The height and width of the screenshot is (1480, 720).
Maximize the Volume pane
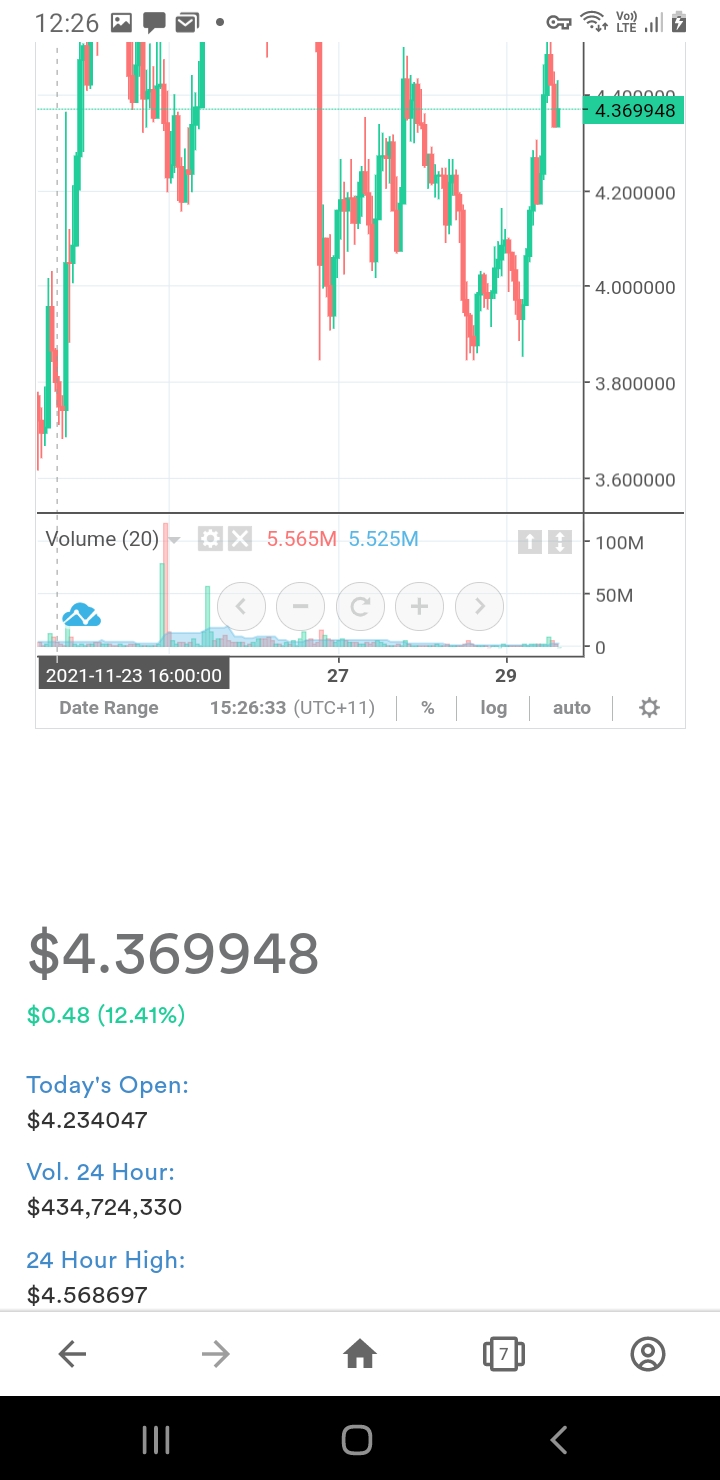tap(560, 542)
